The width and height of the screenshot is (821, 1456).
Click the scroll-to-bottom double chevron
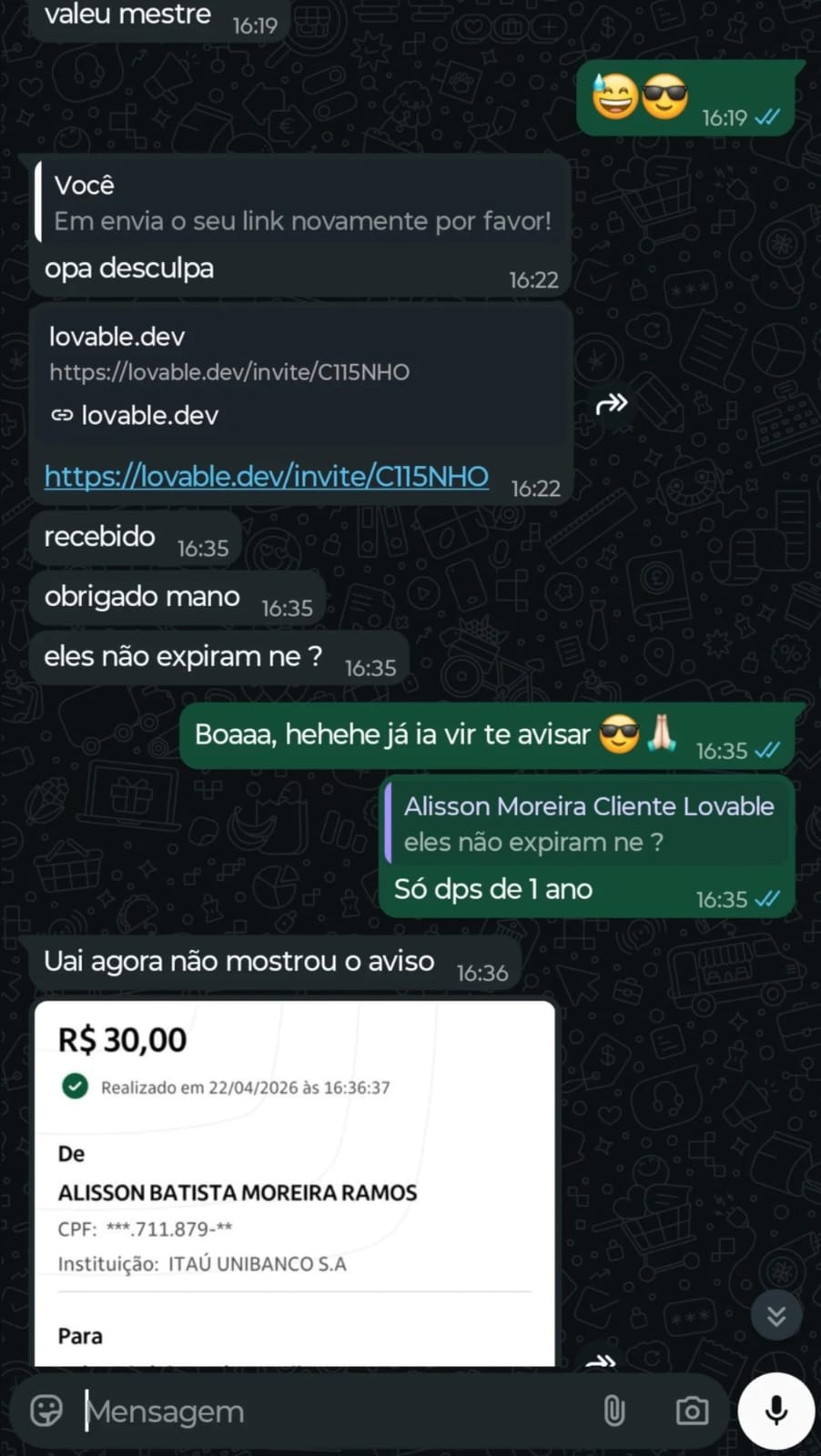coord(776,1315)
